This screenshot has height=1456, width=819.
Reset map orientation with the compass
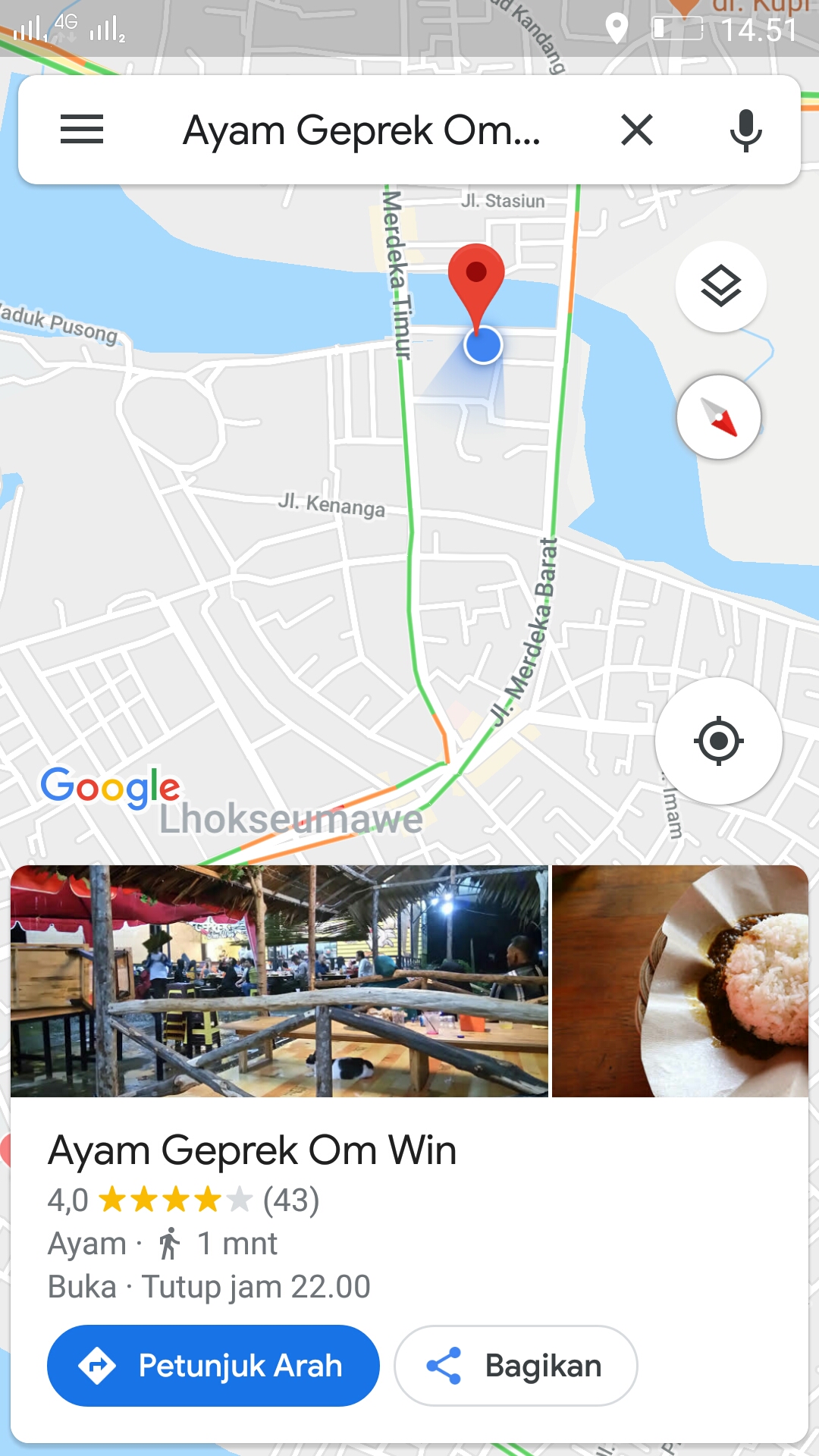coord(719,417)
